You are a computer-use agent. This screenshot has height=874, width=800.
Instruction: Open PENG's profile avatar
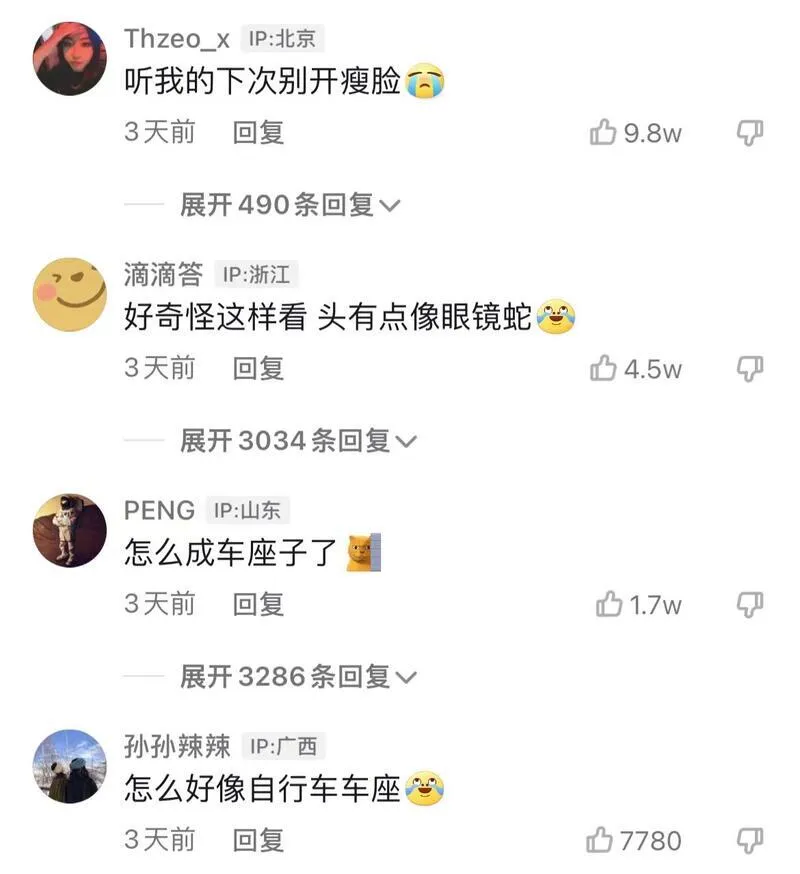pos(70,530)
